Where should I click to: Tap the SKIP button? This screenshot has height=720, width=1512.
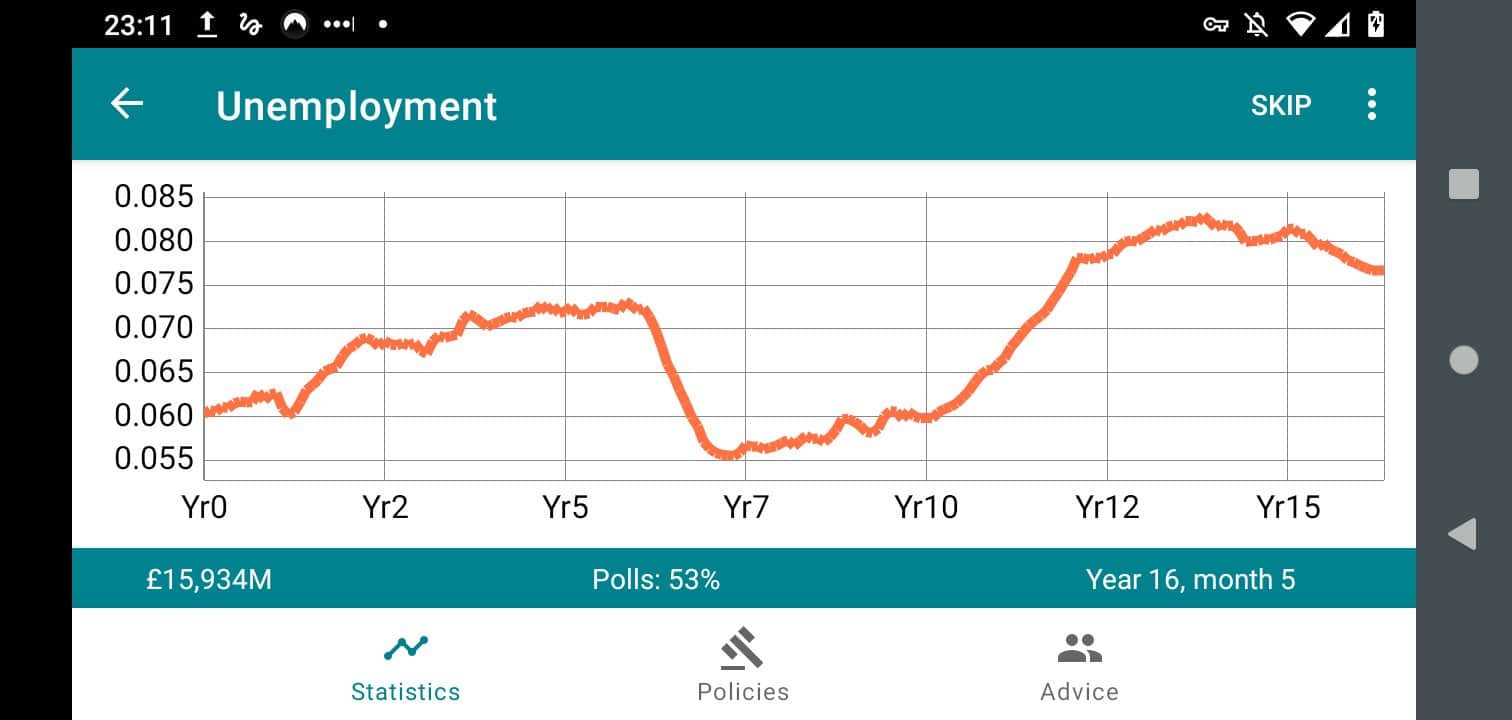tap(1280, 105)
